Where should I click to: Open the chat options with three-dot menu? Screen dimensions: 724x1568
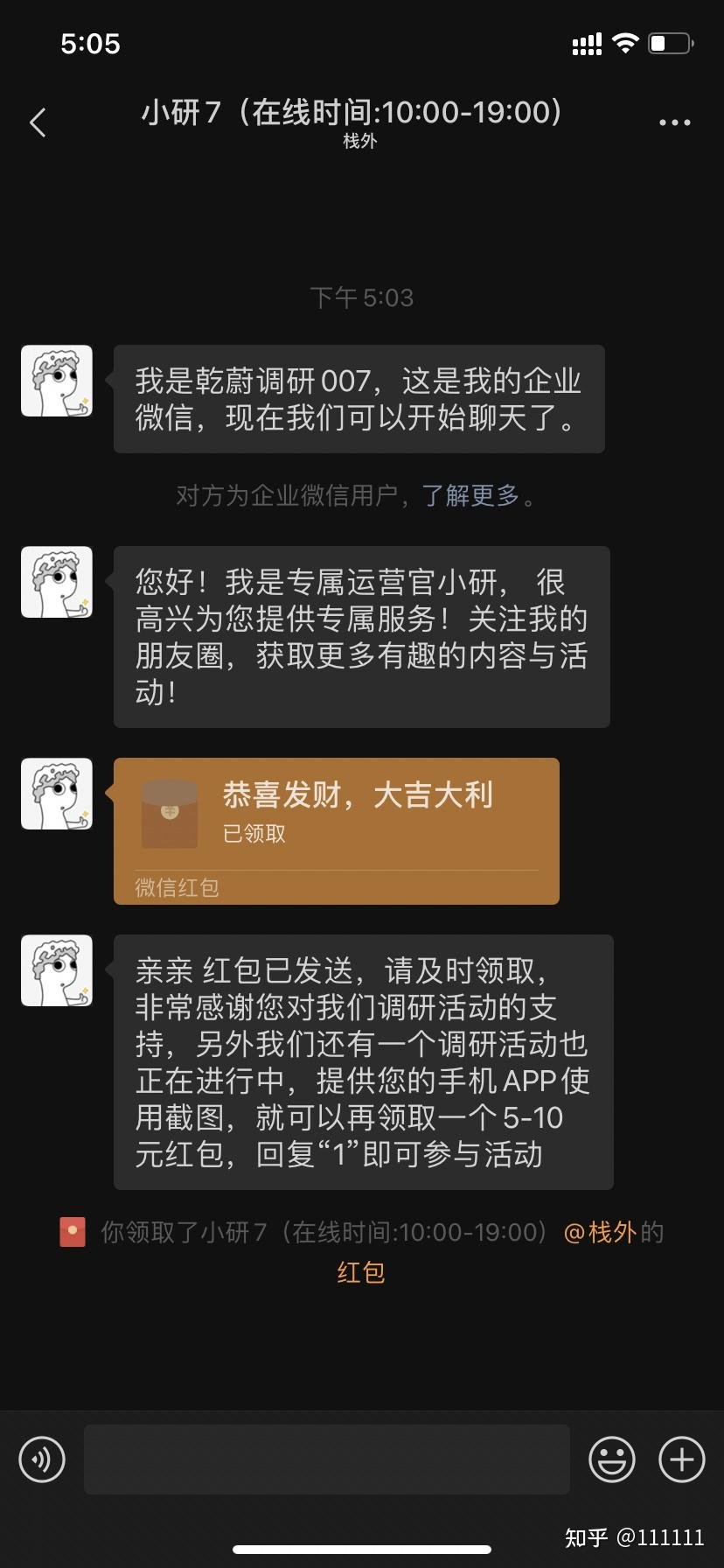(675, 122)
